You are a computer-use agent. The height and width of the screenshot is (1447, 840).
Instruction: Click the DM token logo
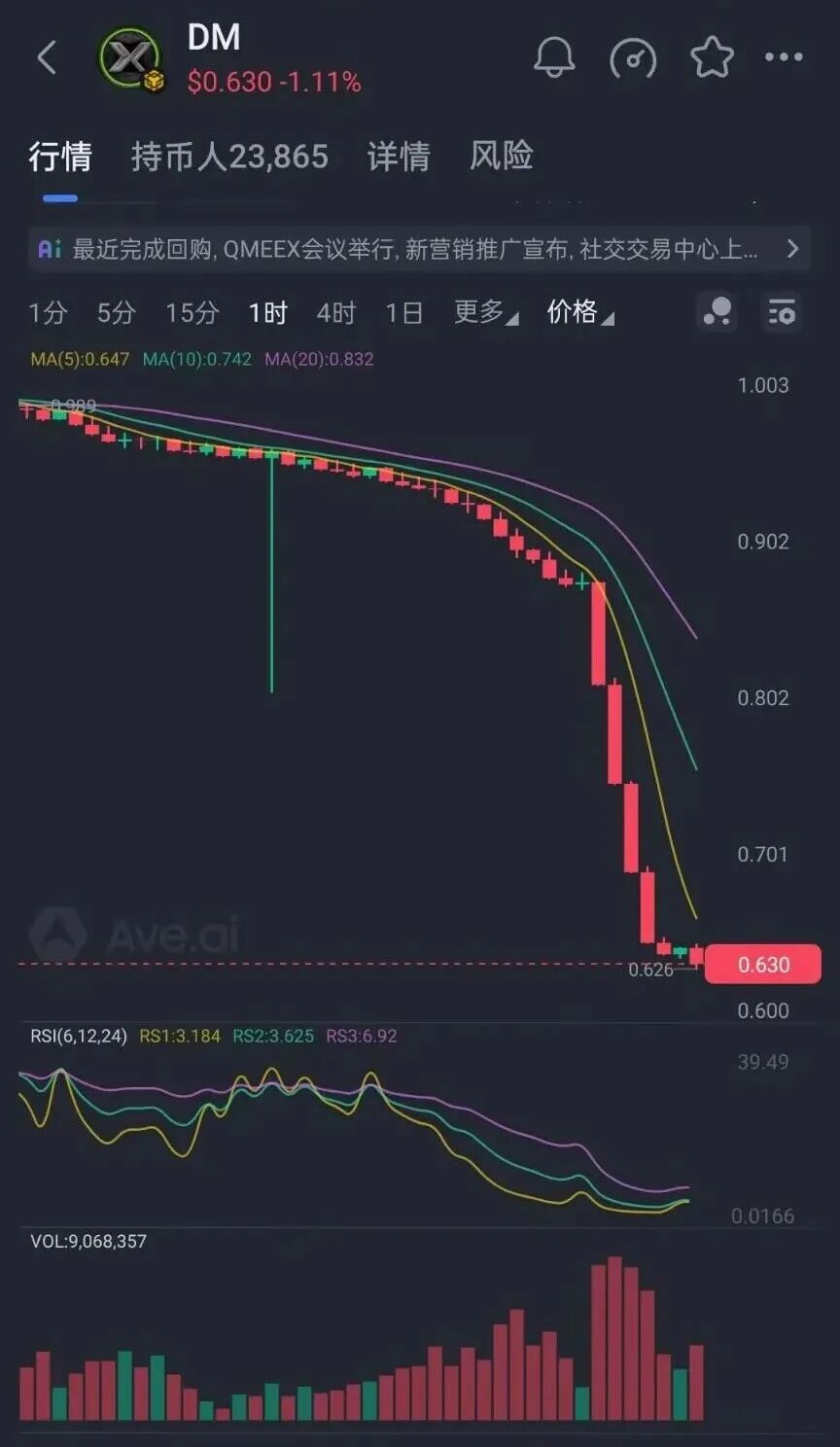[131, 56]
